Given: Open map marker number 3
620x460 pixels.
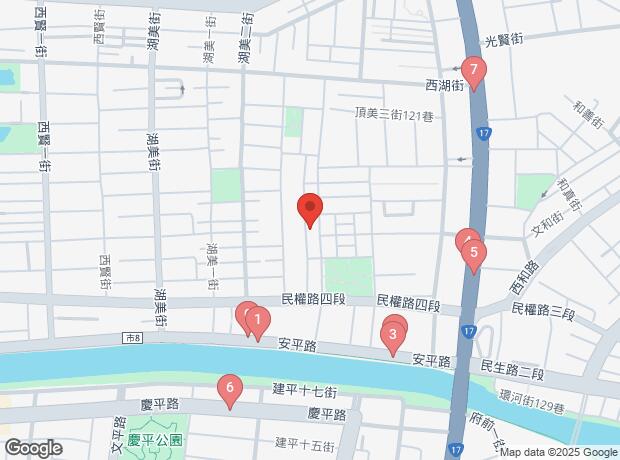Looking at the screenshot, I should pos(394,334).
